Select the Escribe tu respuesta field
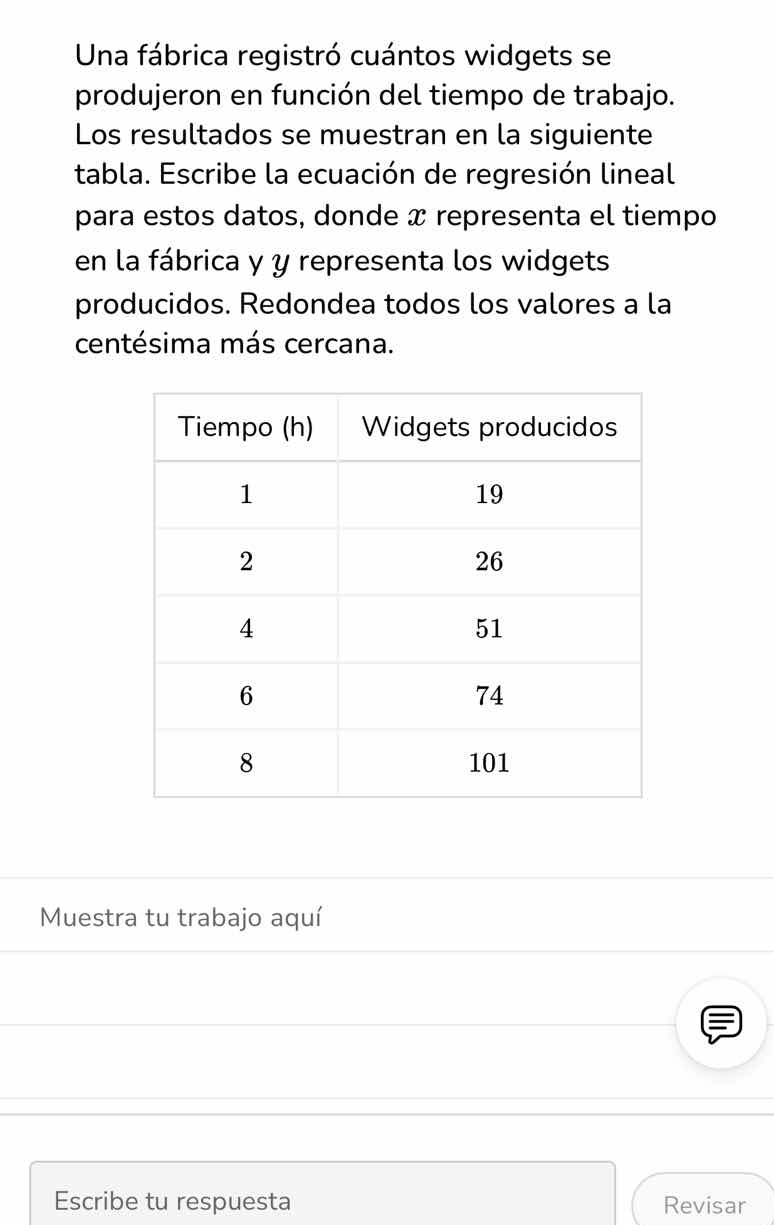This screenshot has height=1225, width=774. pyautogui.click(x=320, y=1198)
